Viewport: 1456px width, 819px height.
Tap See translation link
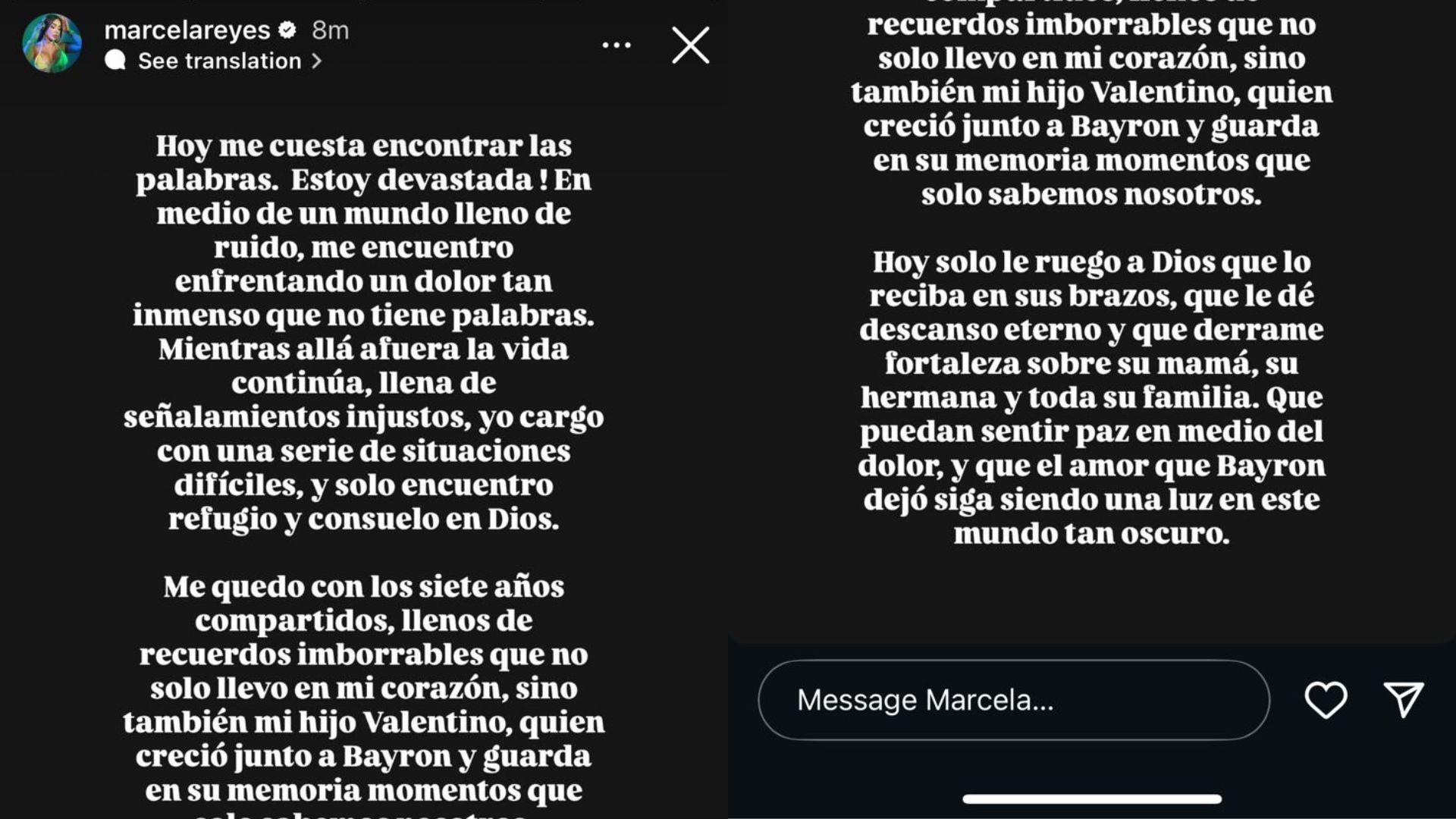pos(220,61)
